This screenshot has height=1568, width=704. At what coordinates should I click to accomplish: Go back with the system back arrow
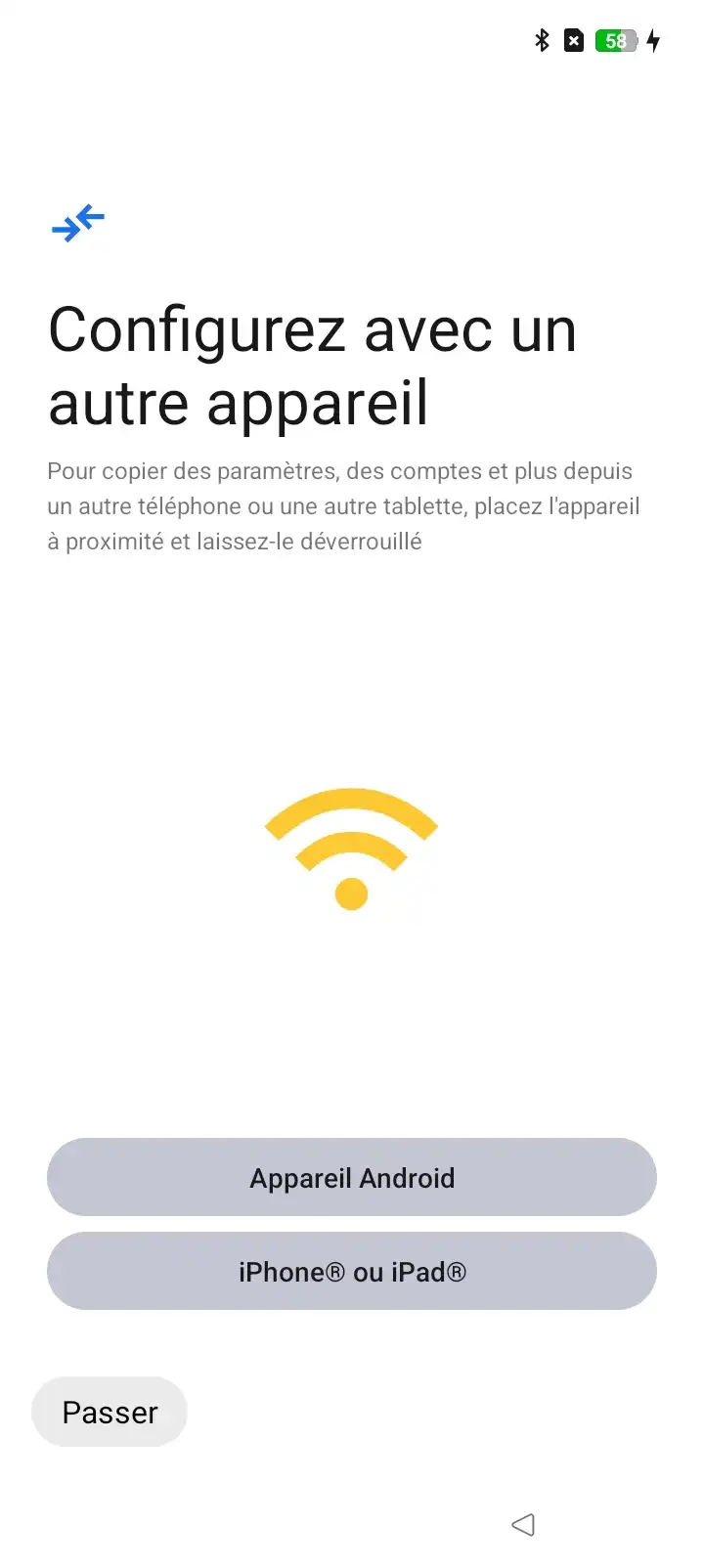tap(523, 1524)
